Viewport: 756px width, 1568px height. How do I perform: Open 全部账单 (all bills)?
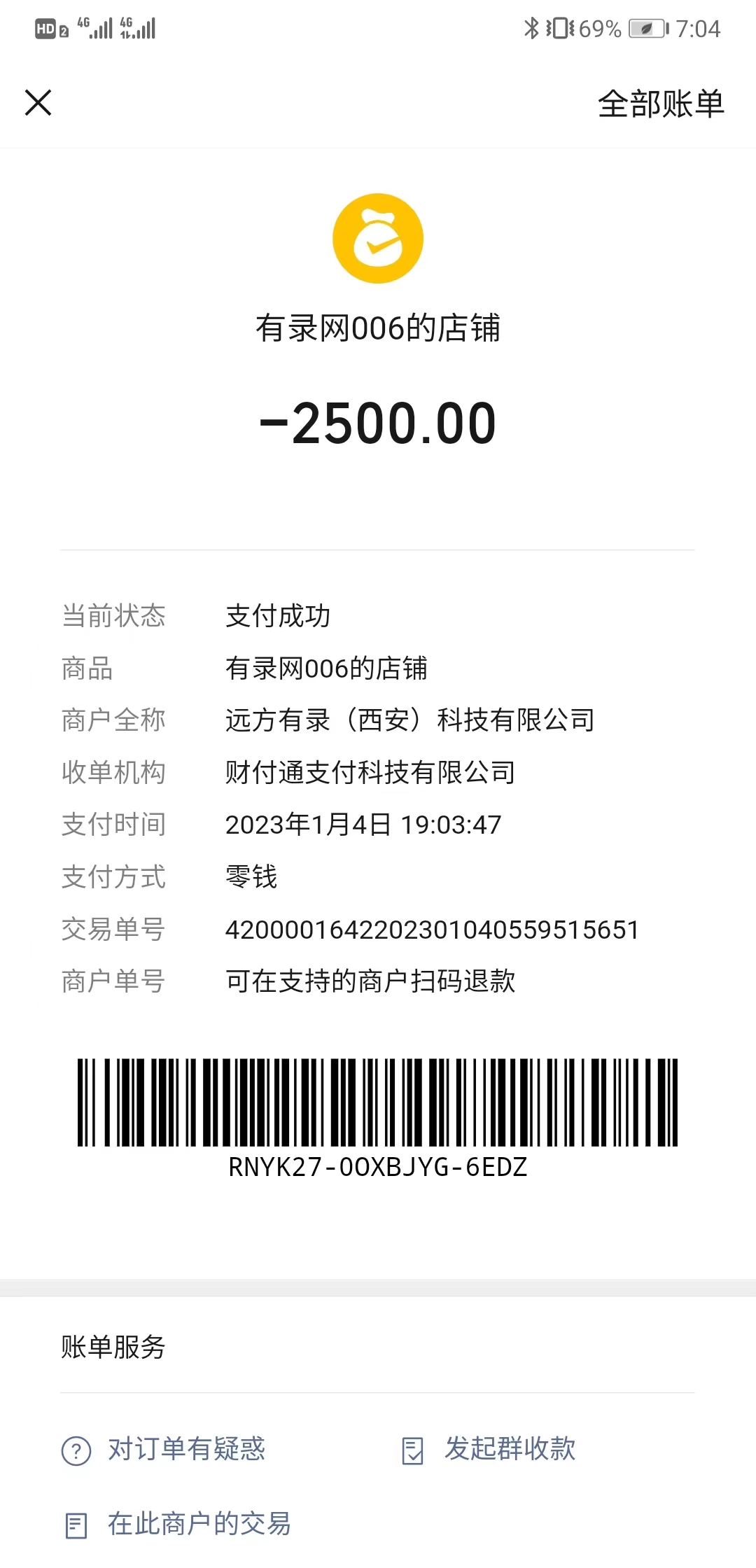point(660,104)
